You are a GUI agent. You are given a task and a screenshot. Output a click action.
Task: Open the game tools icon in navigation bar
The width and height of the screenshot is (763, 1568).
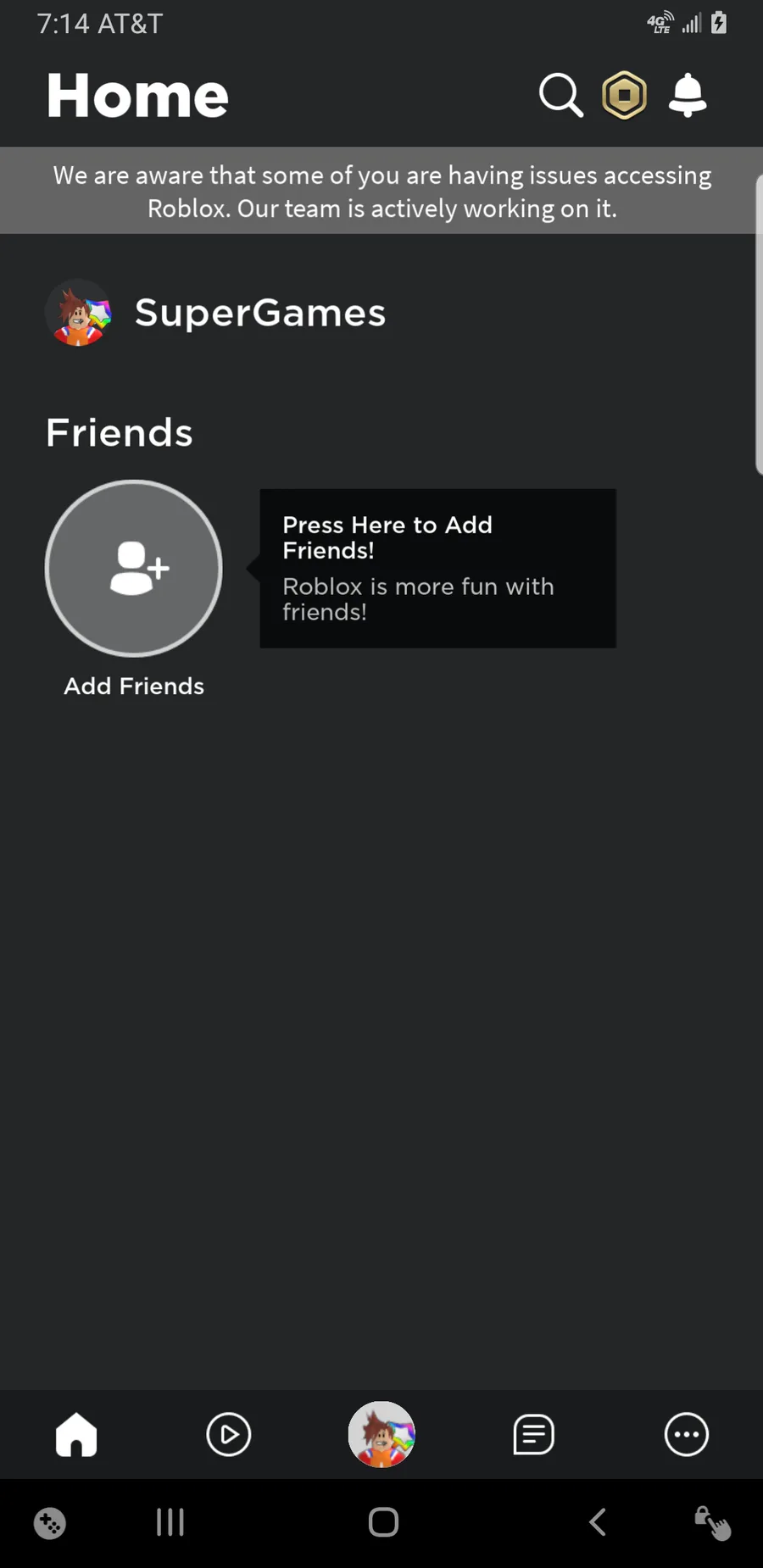50,1523
